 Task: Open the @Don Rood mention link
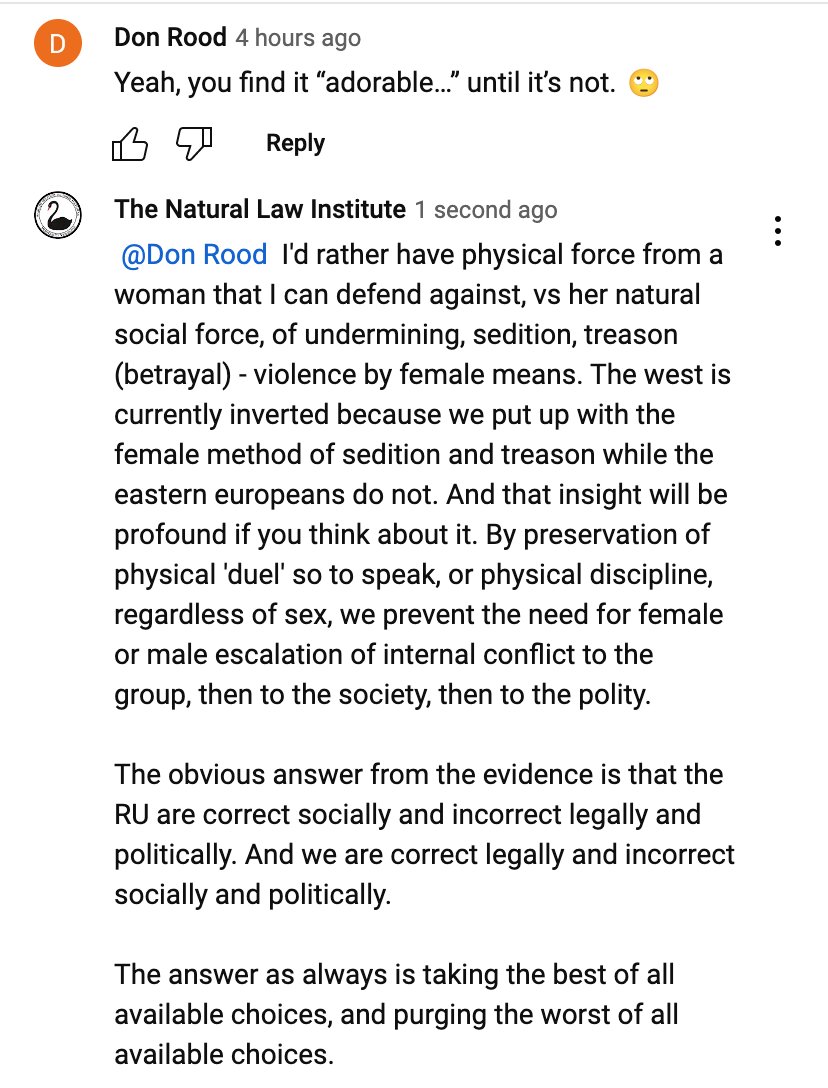194,255
